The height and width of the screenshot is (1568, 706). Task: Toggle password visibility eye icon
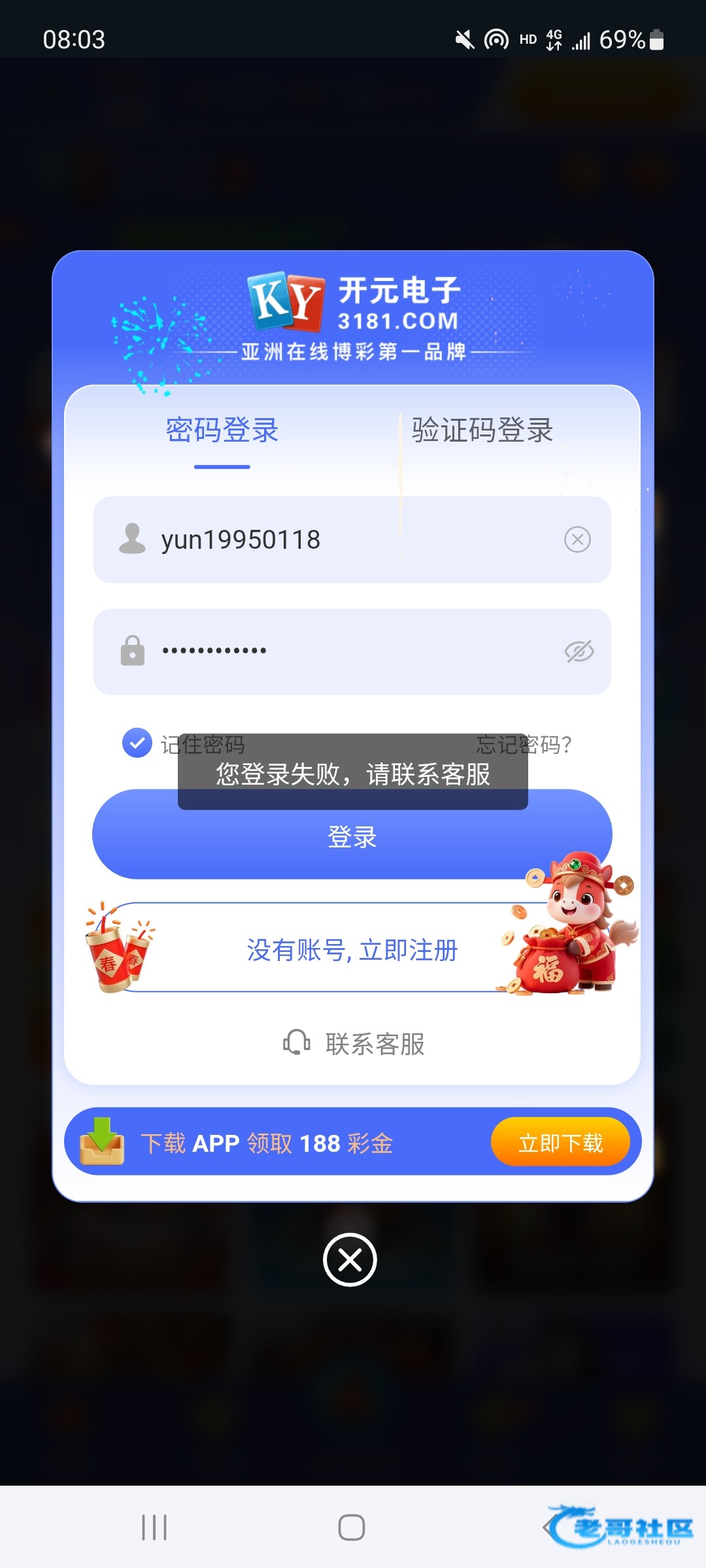click(x=579, y=651)
